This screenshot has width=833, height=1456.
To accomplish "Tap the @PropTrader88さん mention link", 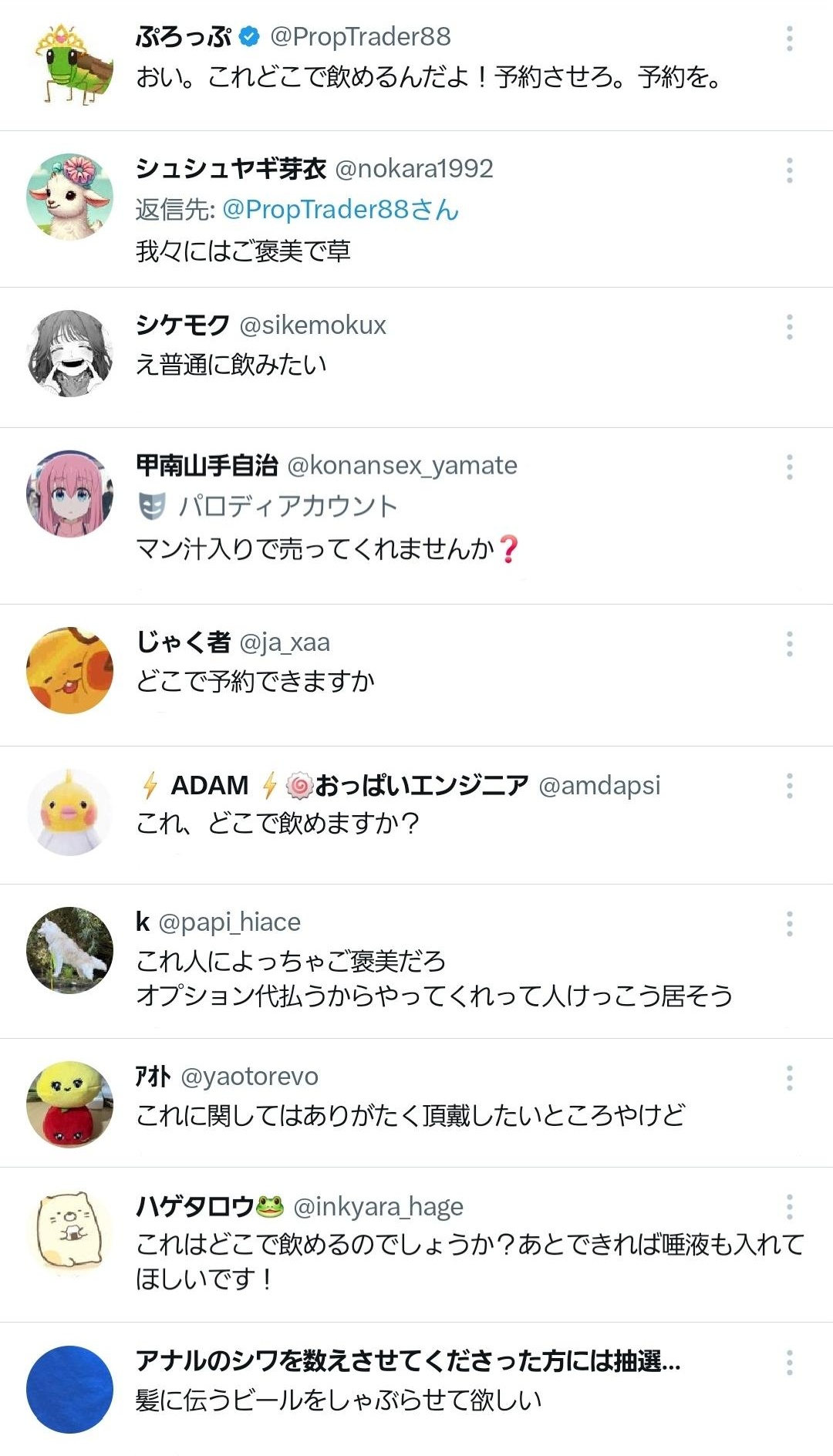I will [x=340, y=210].
